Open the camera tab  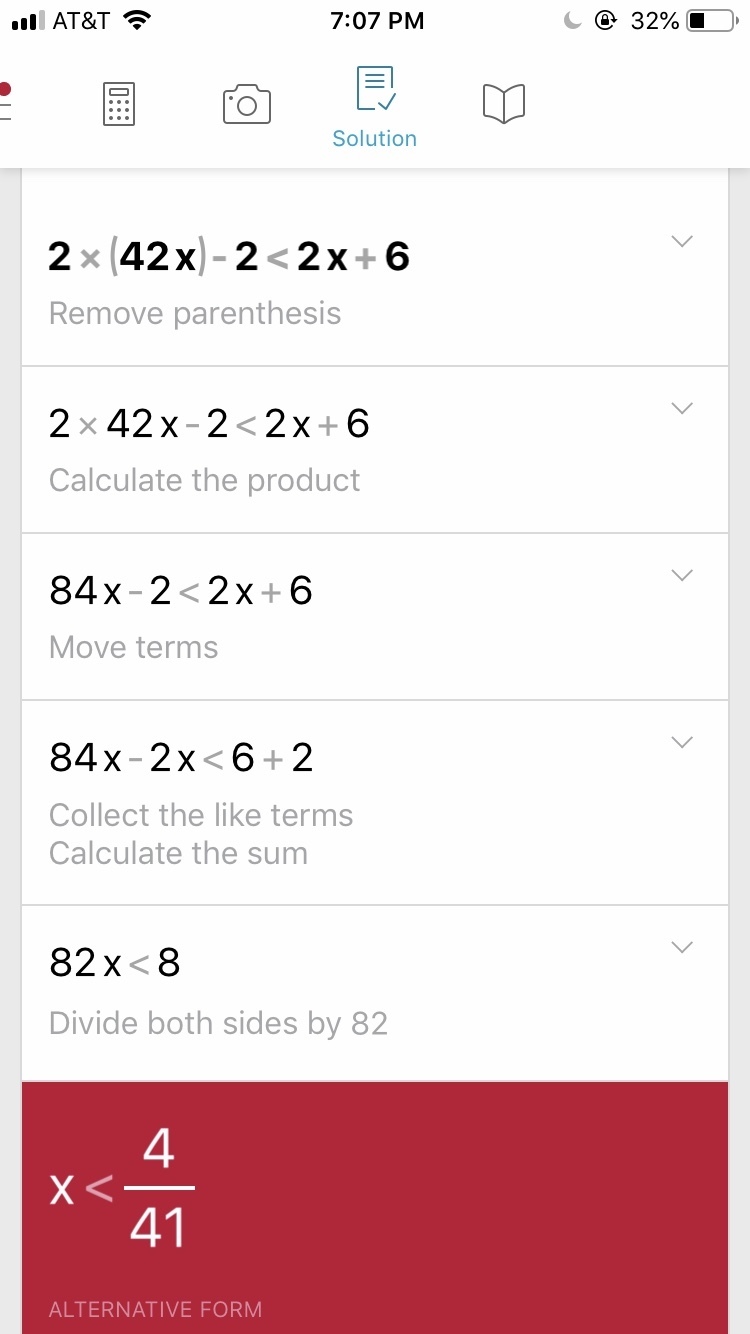246,104
